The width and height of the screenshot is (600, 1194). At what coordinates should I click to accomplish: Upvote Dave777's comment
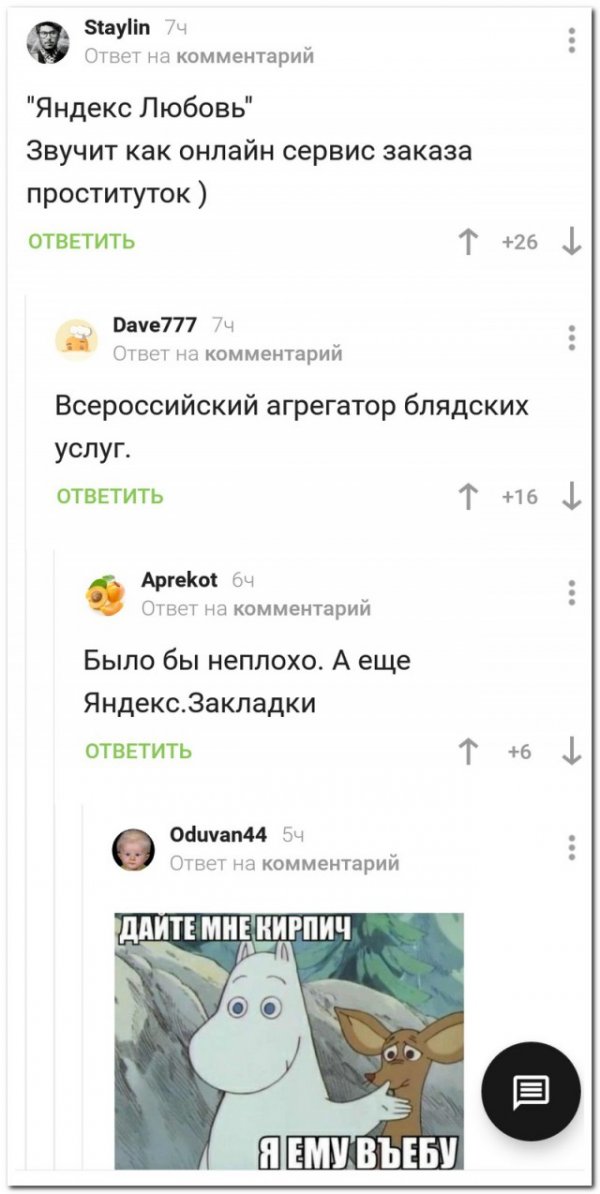click(x=465, y=497)
